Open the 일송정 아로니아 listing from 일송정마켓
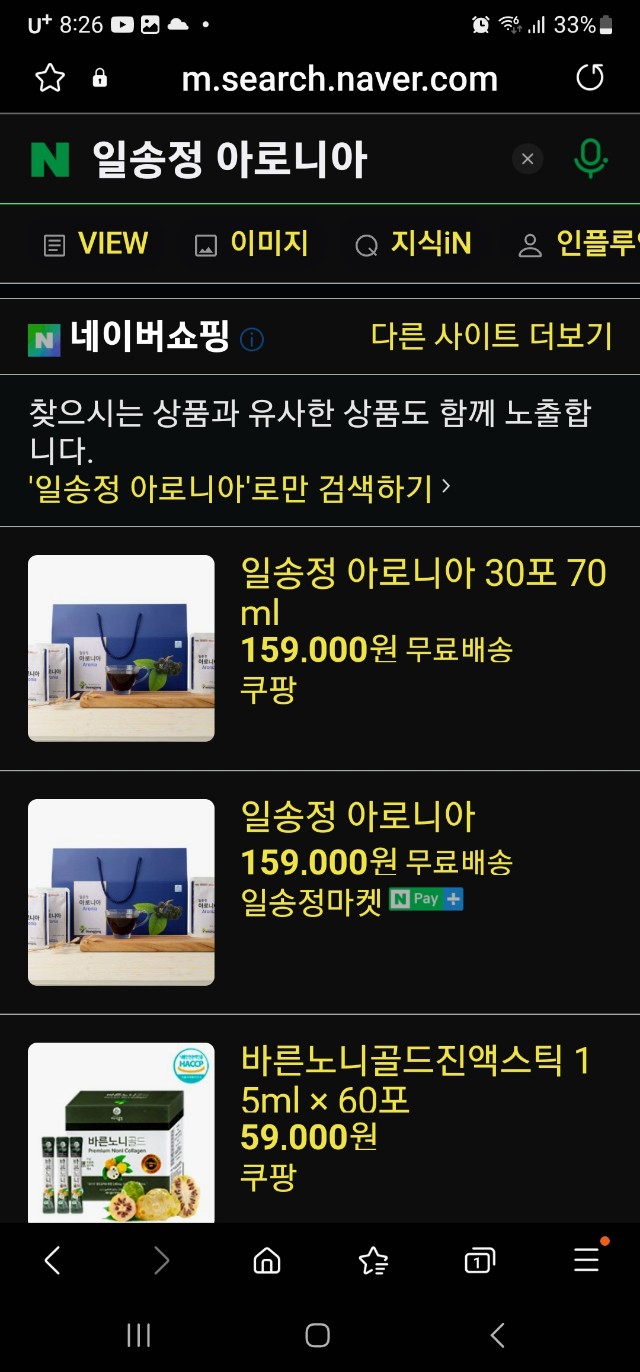 pos(357,817)
